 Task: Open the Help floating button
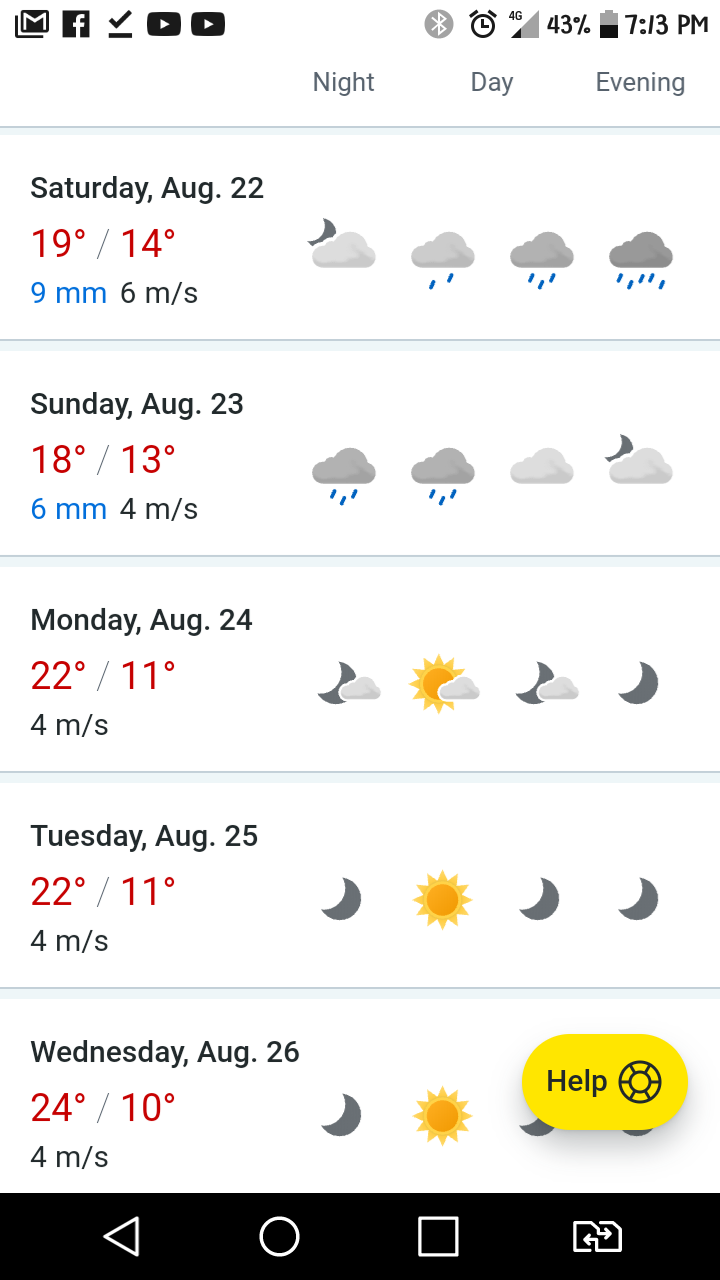(604, 1081)
